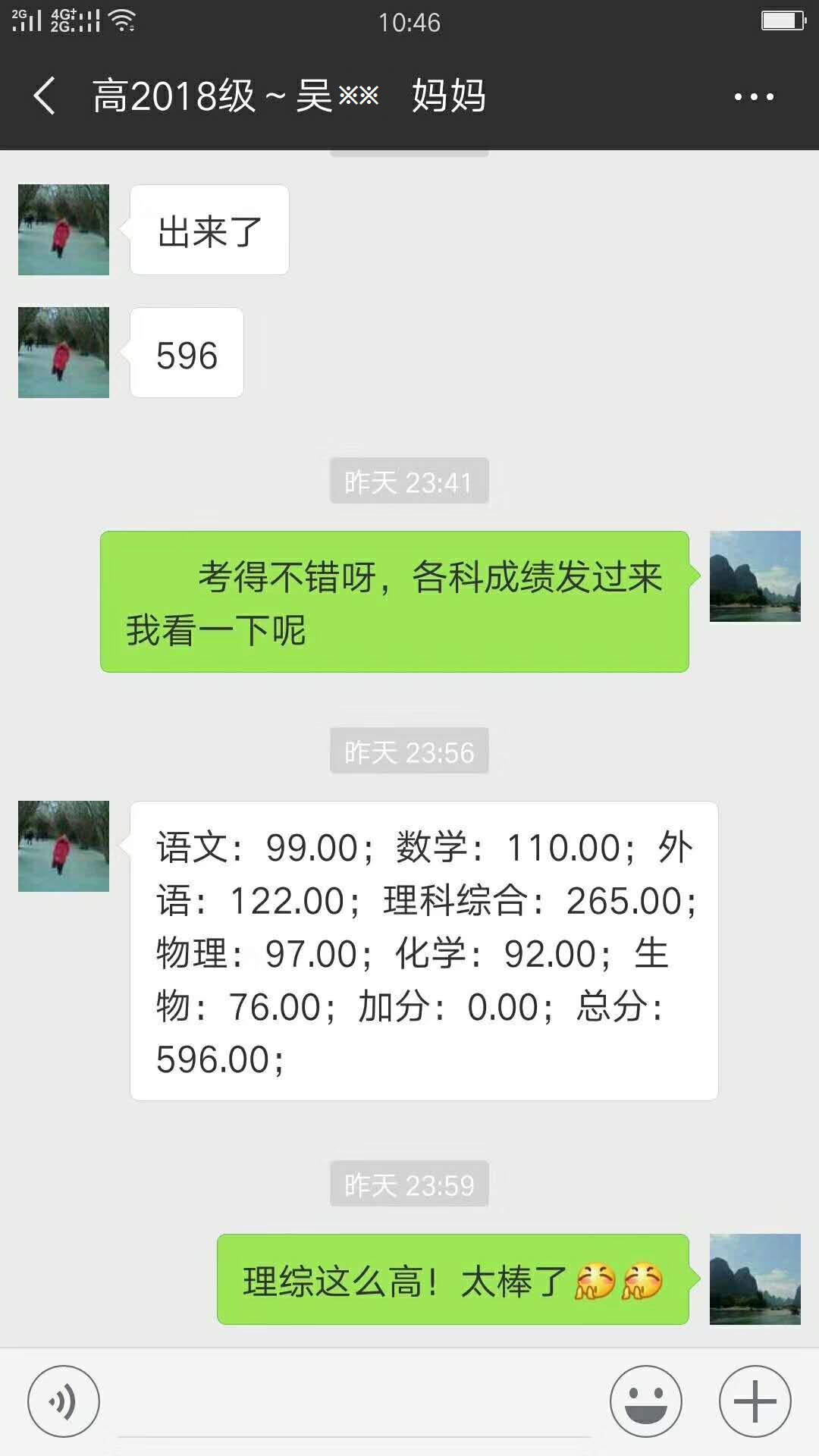Switch to voice message input
The image size is (819, 1456).
point(64,1401)
